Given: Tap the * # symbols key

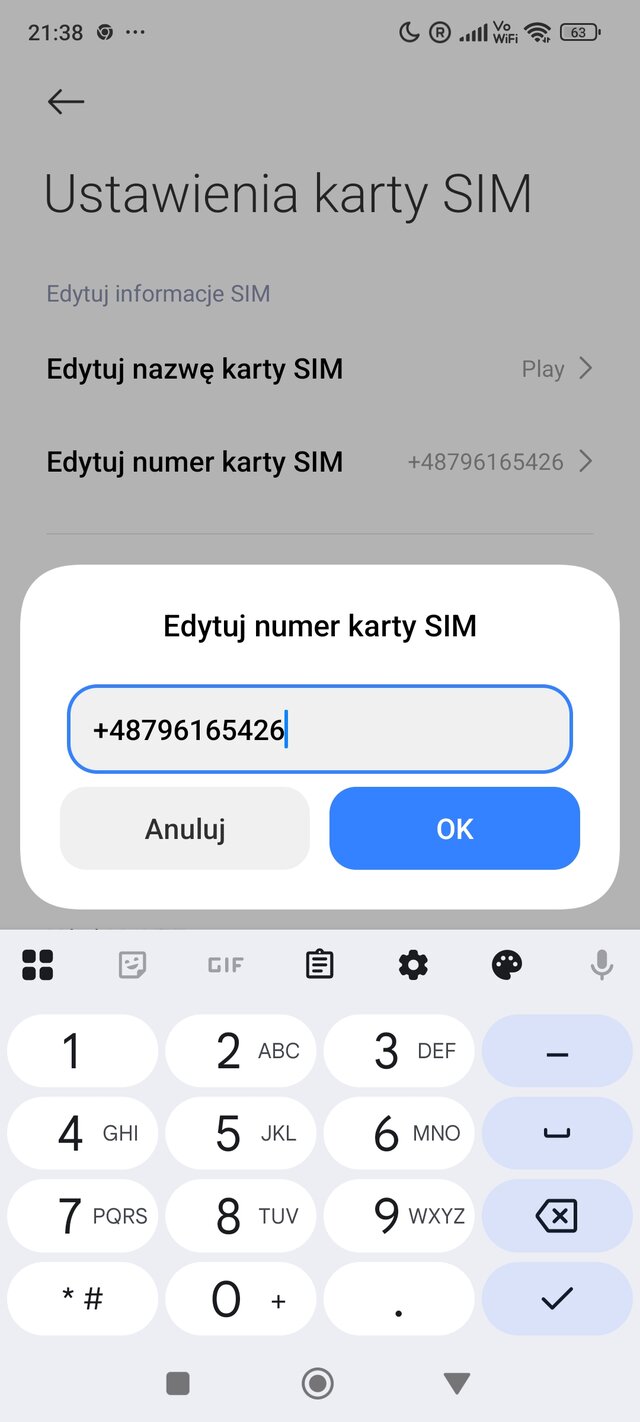Looking at the screenshot, I should click(82, 1298).
